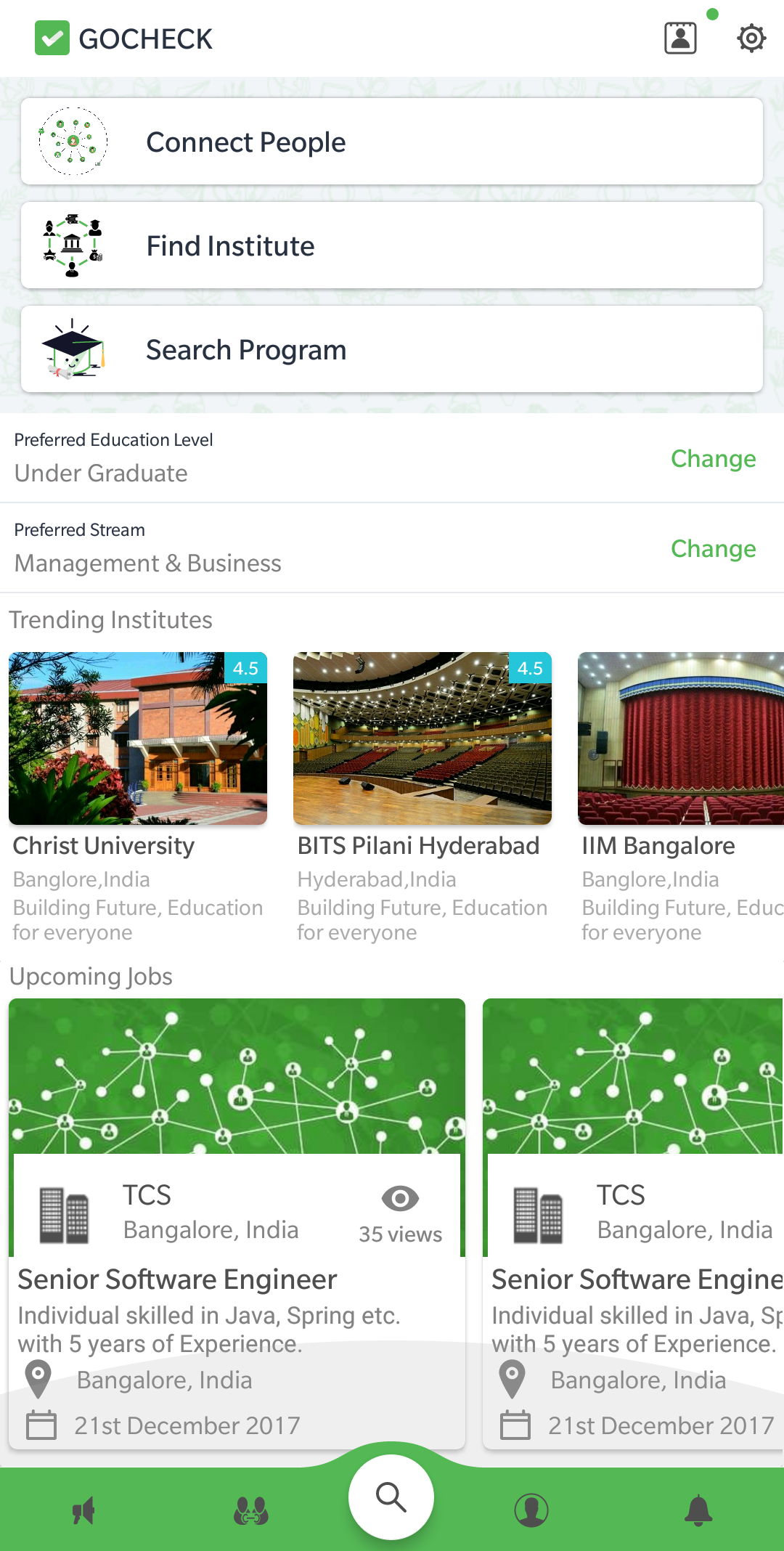Open the profile card icon in header

pos(680,38)
